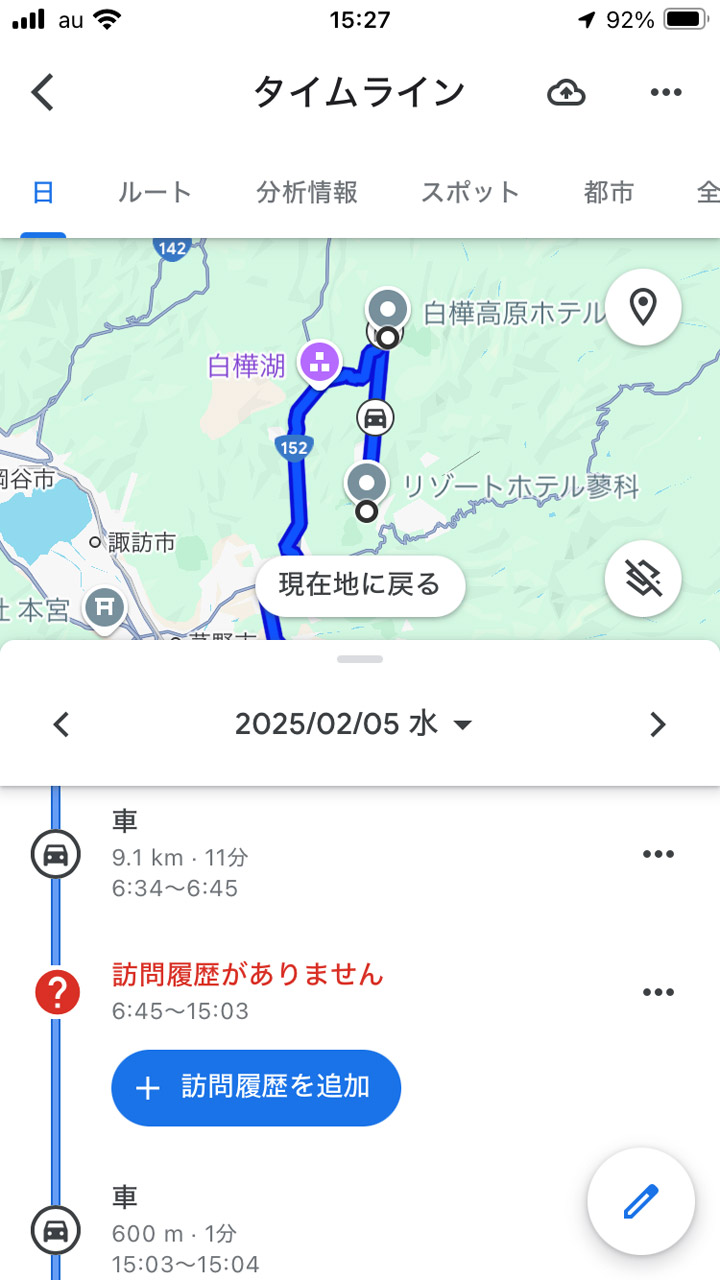Tap the 現在地に戻る button on the map

[x=360, y=586]
